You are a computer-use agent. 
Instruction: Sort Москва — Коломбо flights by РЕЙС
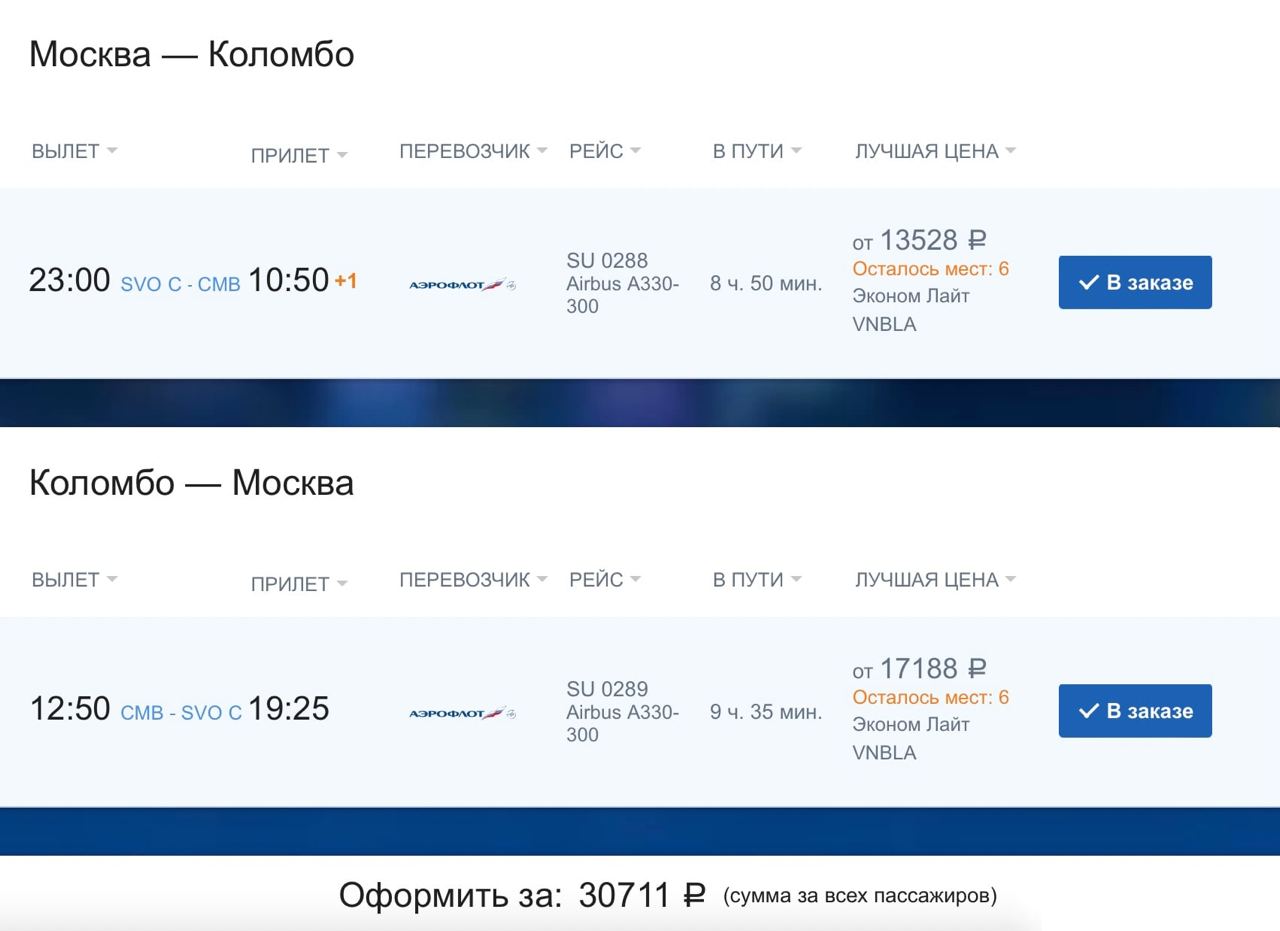tap(604, 151)
